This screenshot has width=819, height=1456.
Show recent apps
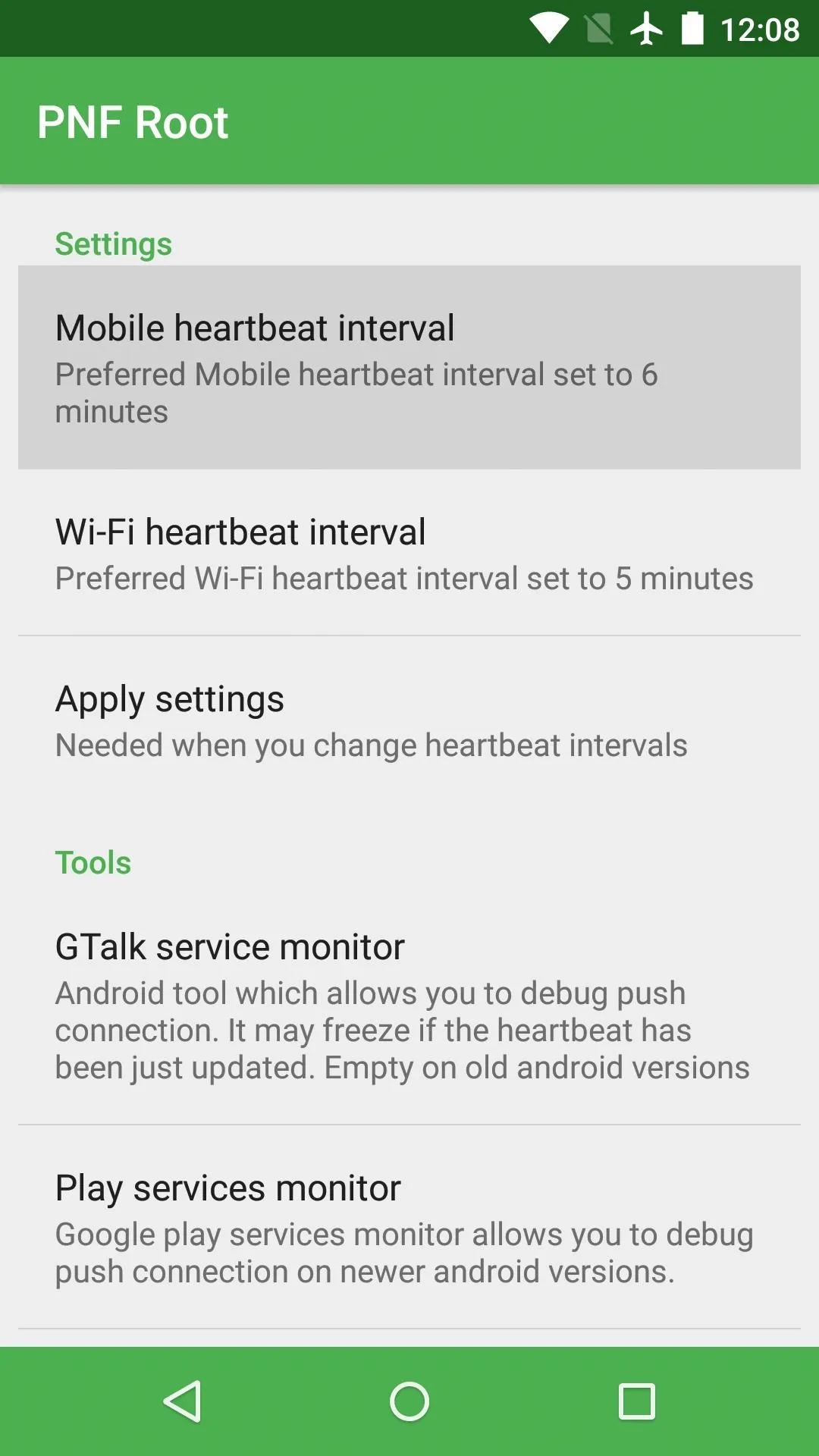point(637,1401)
